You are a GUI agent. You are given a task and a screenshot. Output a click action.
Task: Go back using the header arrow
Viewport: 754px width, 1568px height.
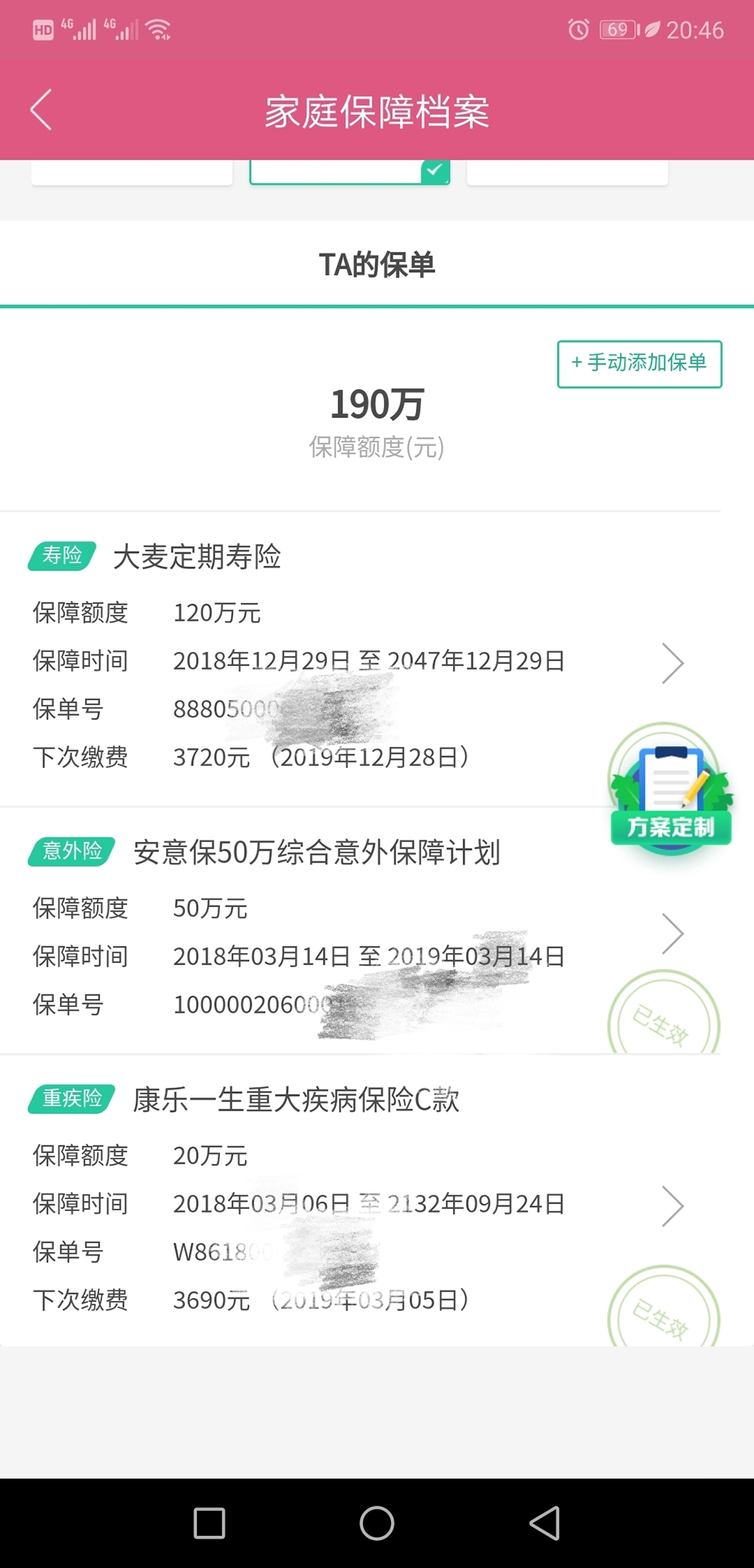pos(41,110)
